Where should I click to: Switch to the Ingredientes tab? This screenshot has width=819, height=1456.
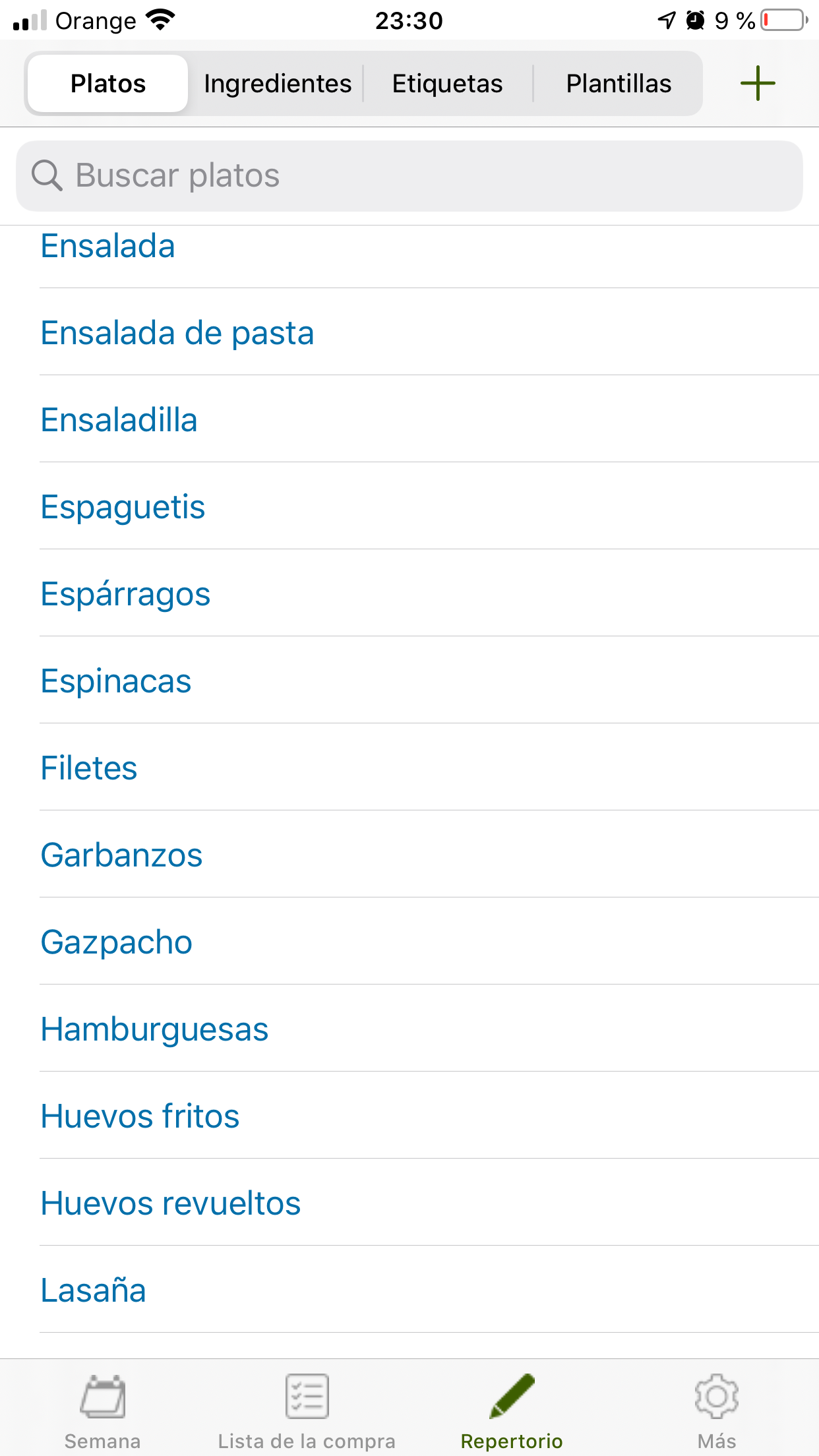(x=278, y=84)
